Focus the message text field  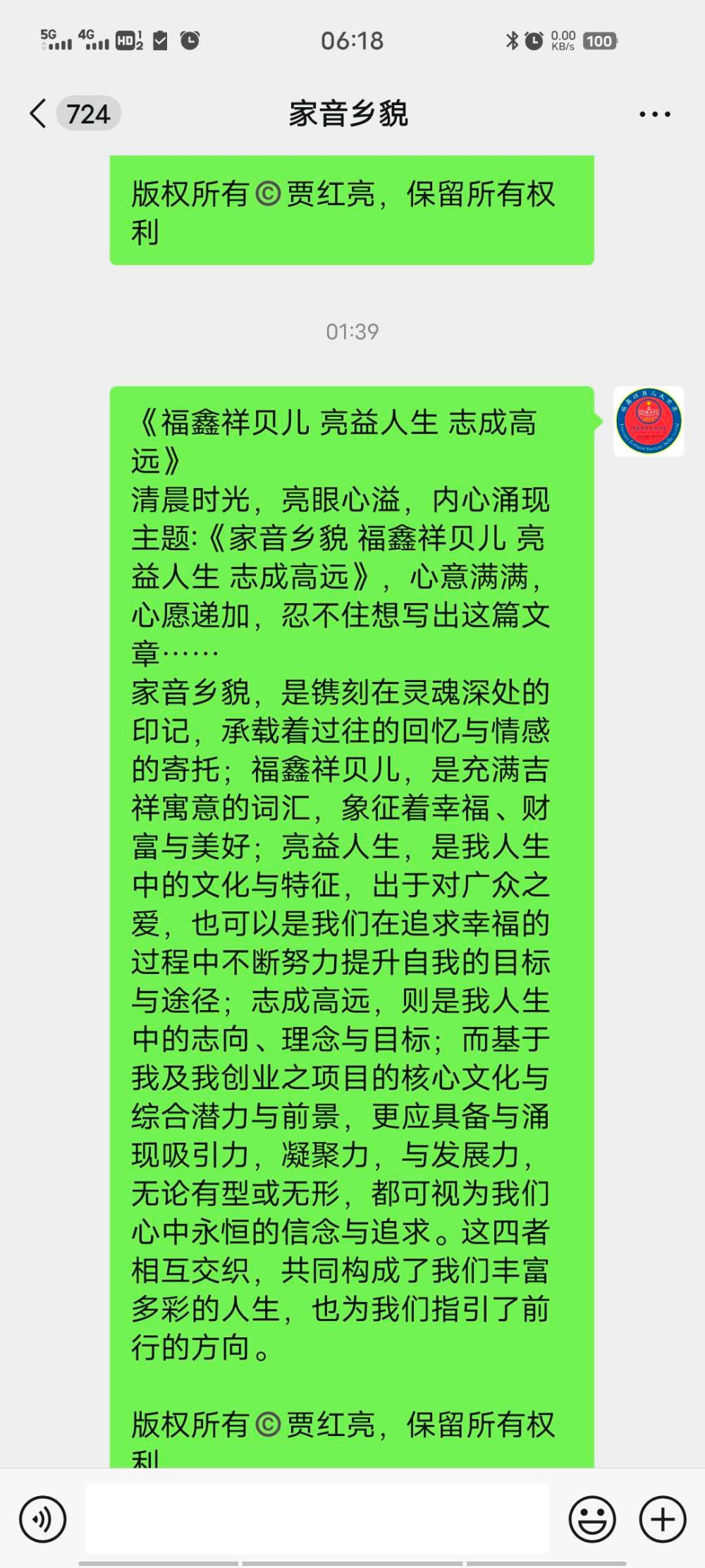pos(317,1518)
